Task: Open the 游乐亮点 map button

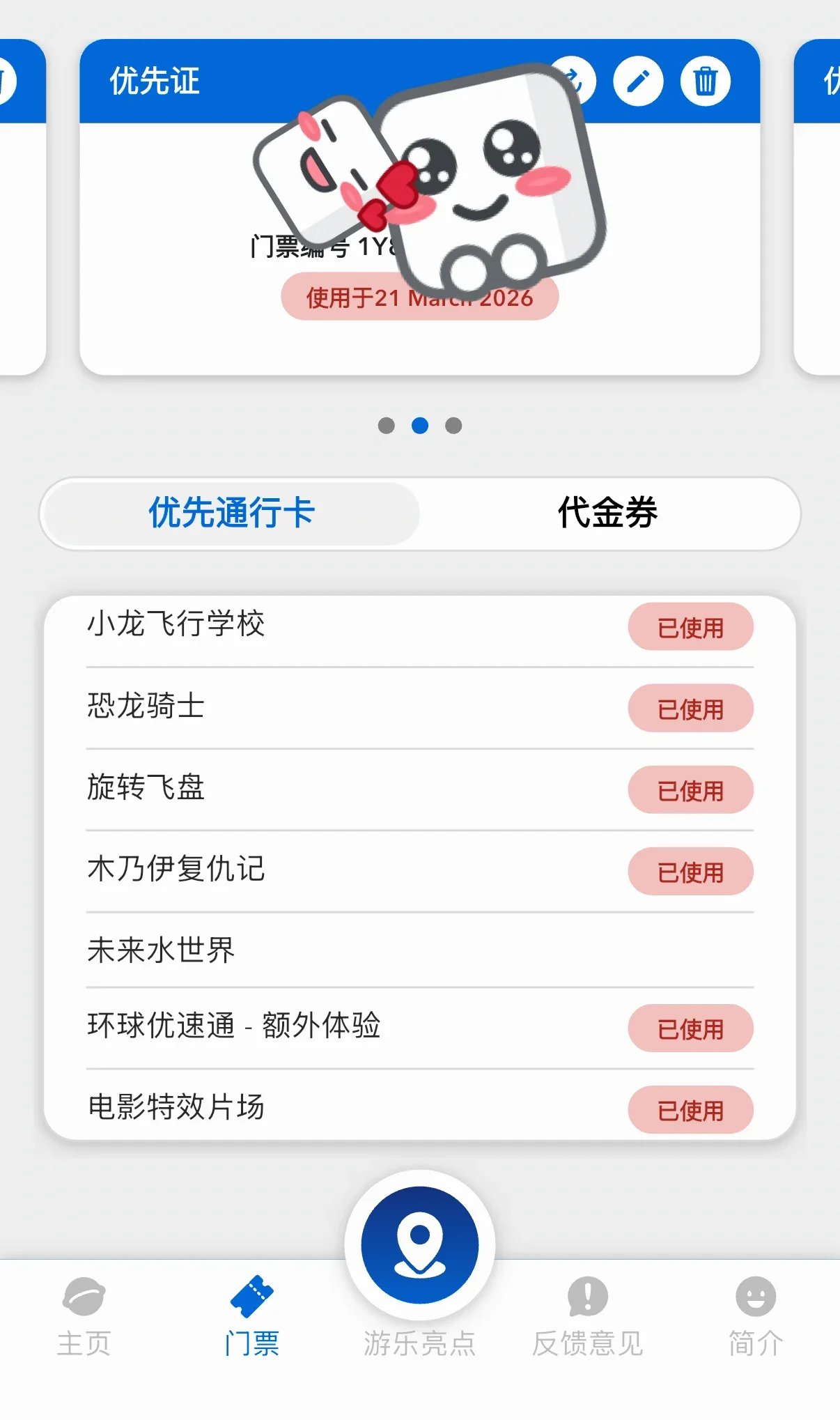Action: tap(419, 1244)
